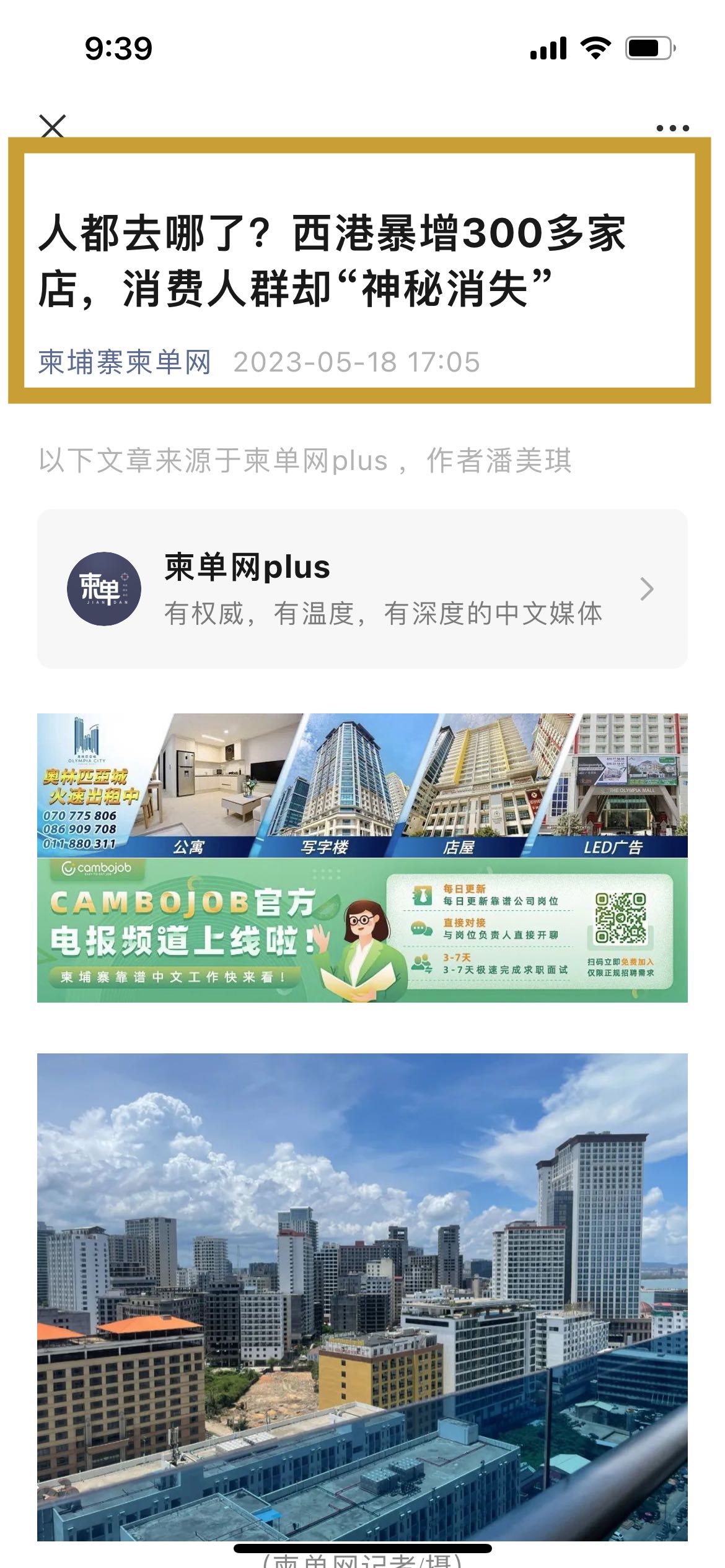
Task: Open the three-dot overflow menu
Action: (x=672, y=128)
